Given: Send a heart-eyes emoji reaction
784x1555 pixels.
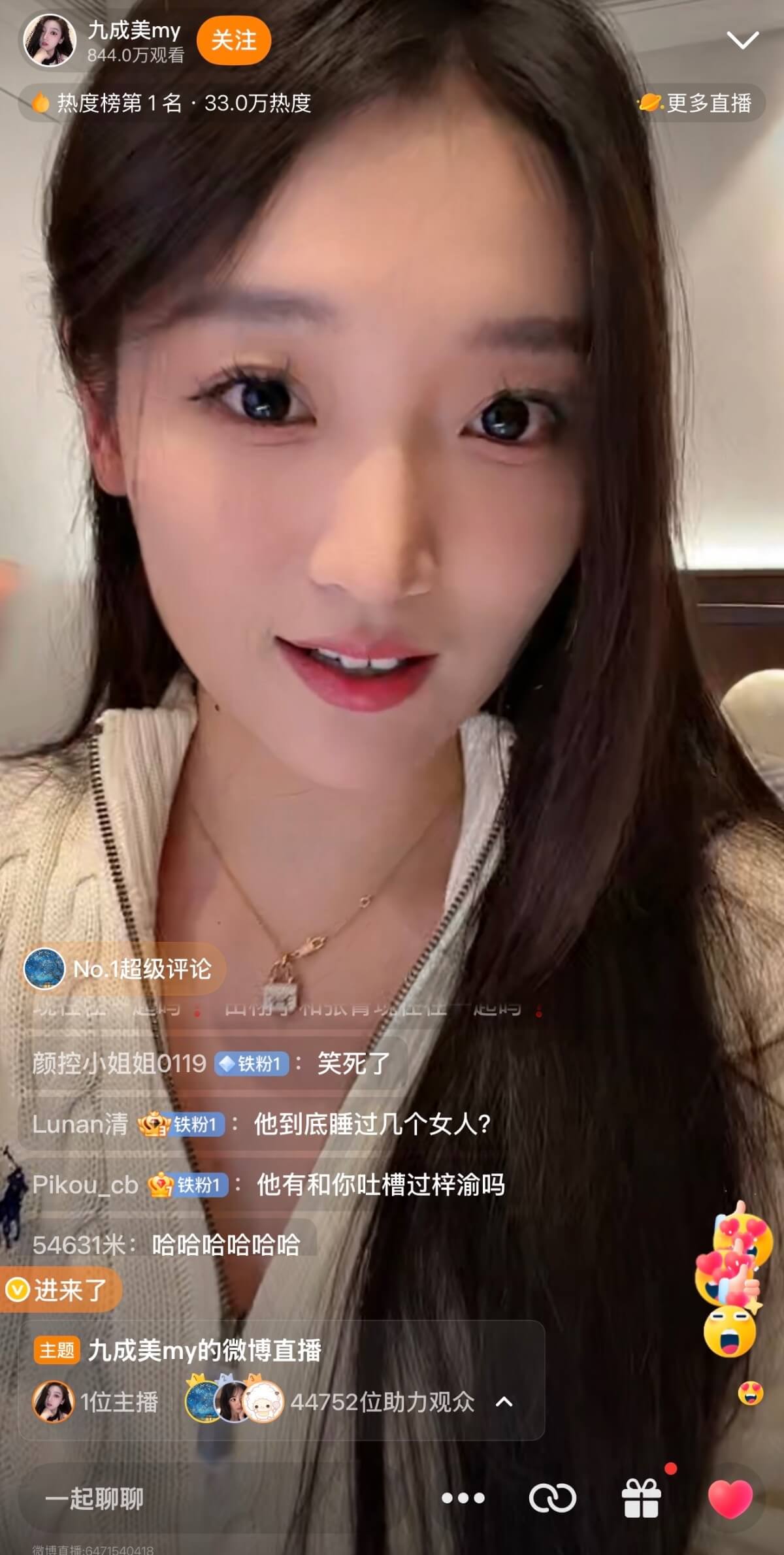Looking at the screenshot, I should click(750, 1394).
